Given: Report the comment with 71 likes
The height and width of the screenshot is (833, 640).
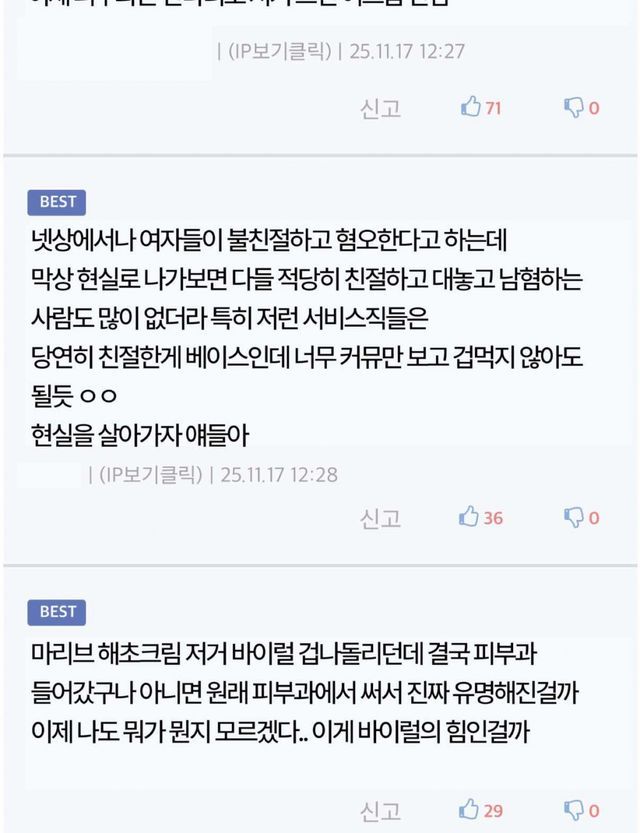Looking at the screenshot, I should 380,108.
